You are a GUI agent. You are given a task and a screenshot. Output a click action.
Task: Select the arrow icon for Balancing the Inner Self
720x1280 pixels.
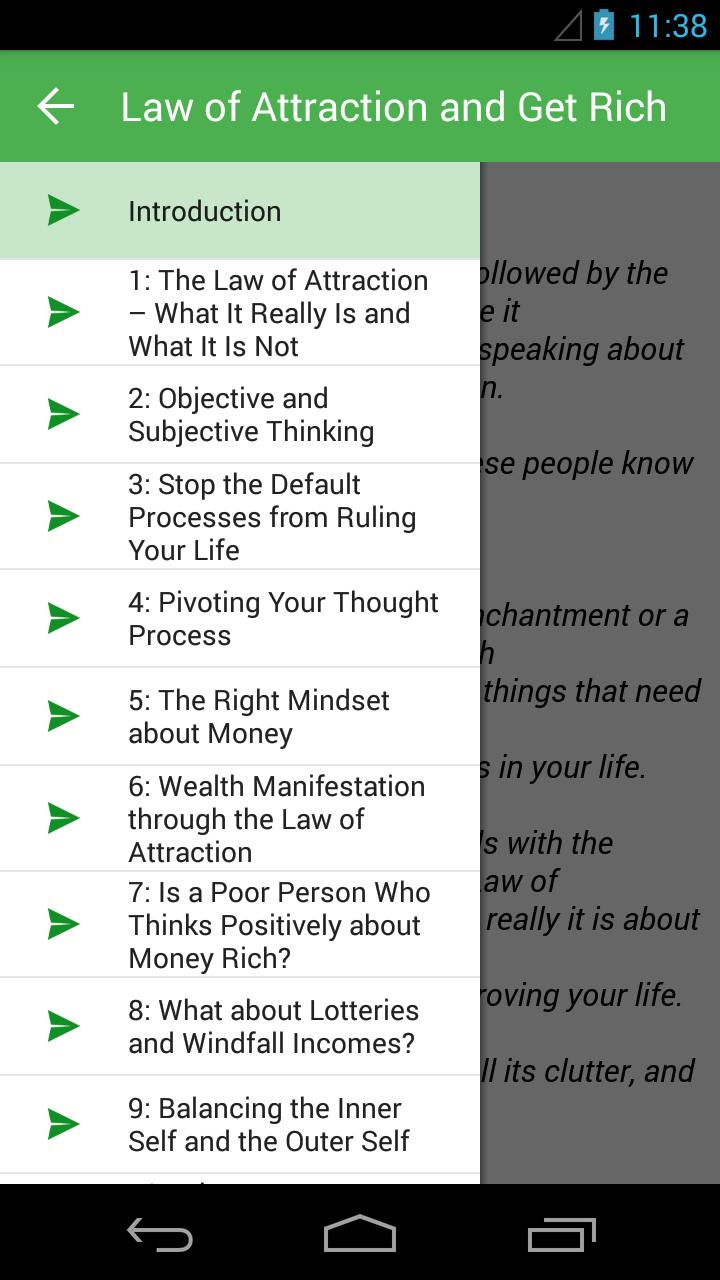tap(62, 1124)
